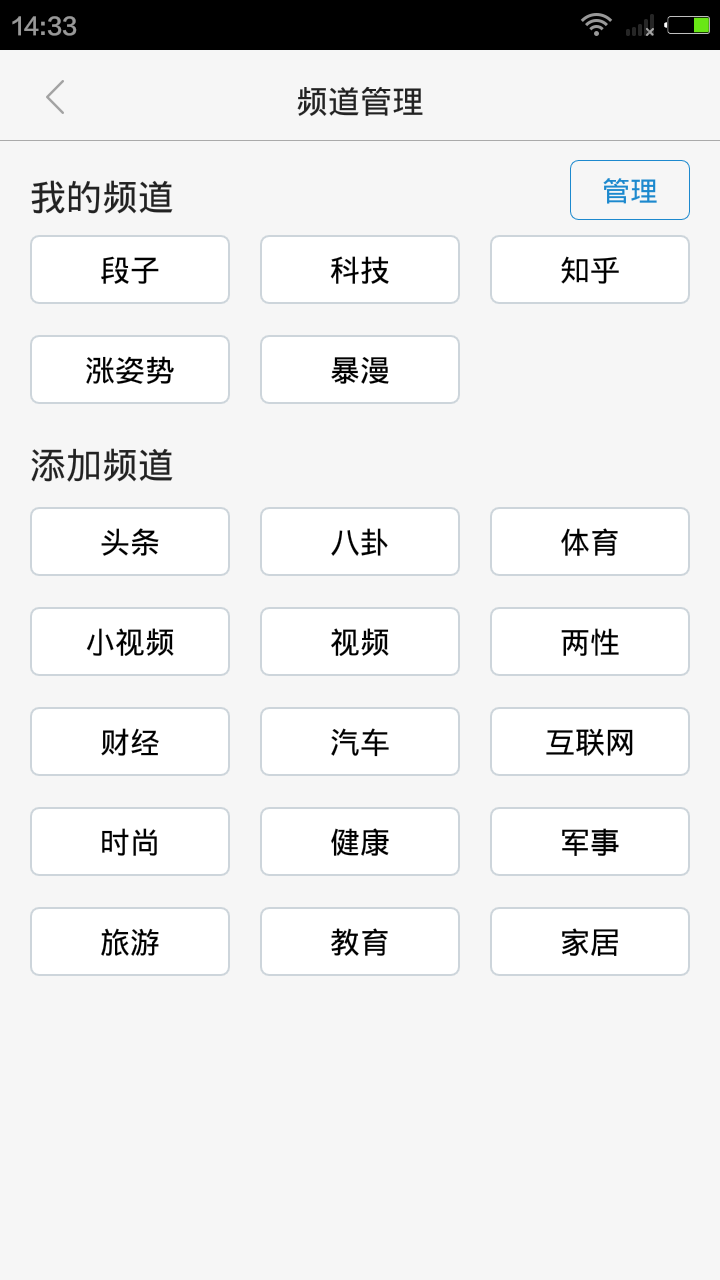Add the 健康 channel
This screenshot has height=1280, width=720.
(360, 842)
